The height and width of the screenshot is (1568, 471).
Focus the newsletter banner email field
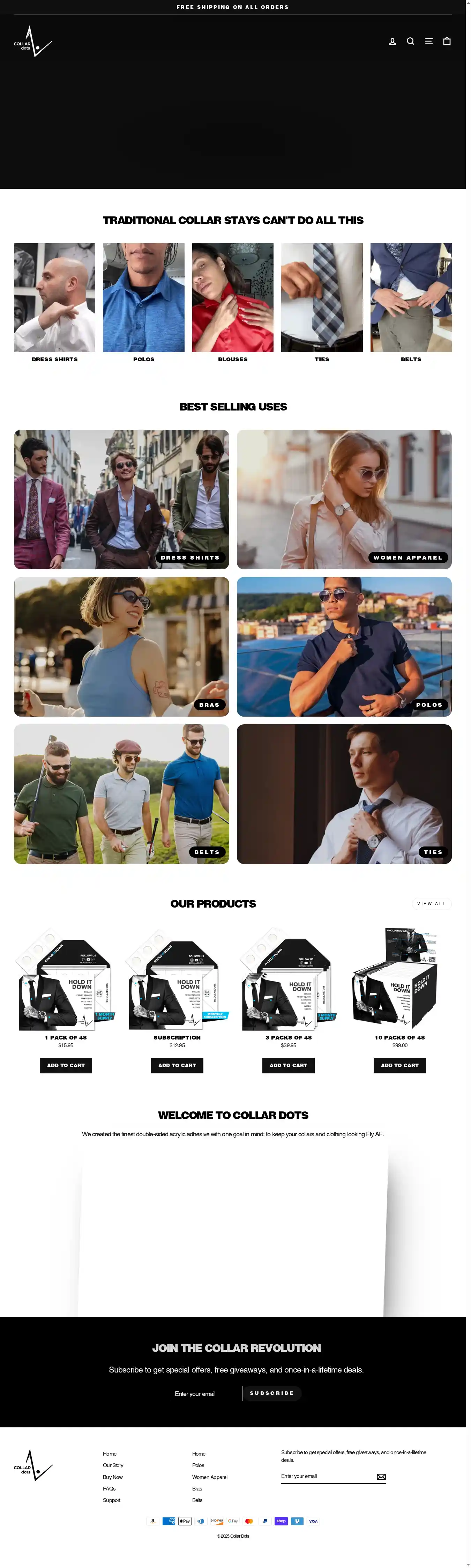coord(206,1394)
